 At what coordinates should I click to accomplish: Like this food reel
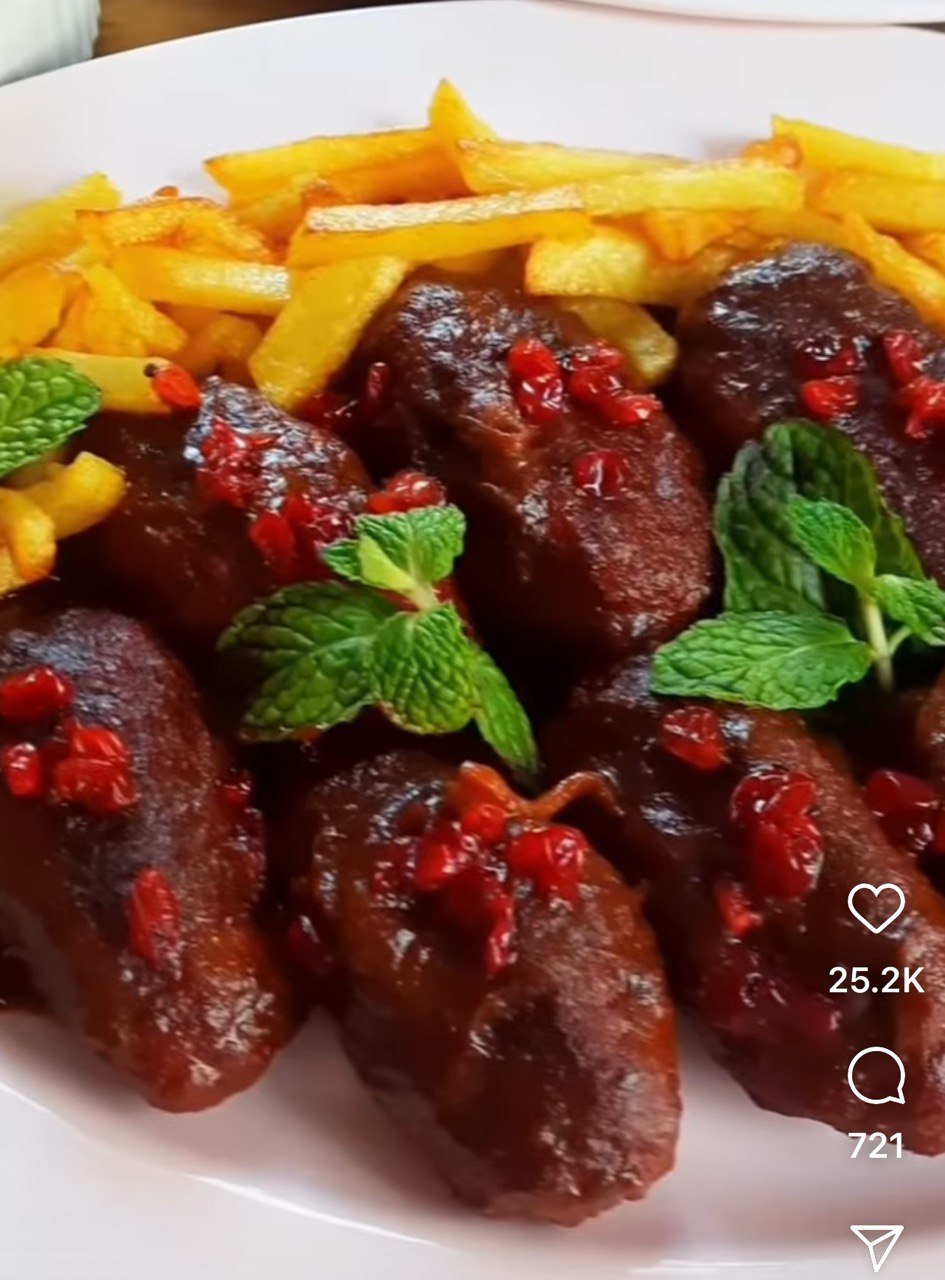coord(876,908)
